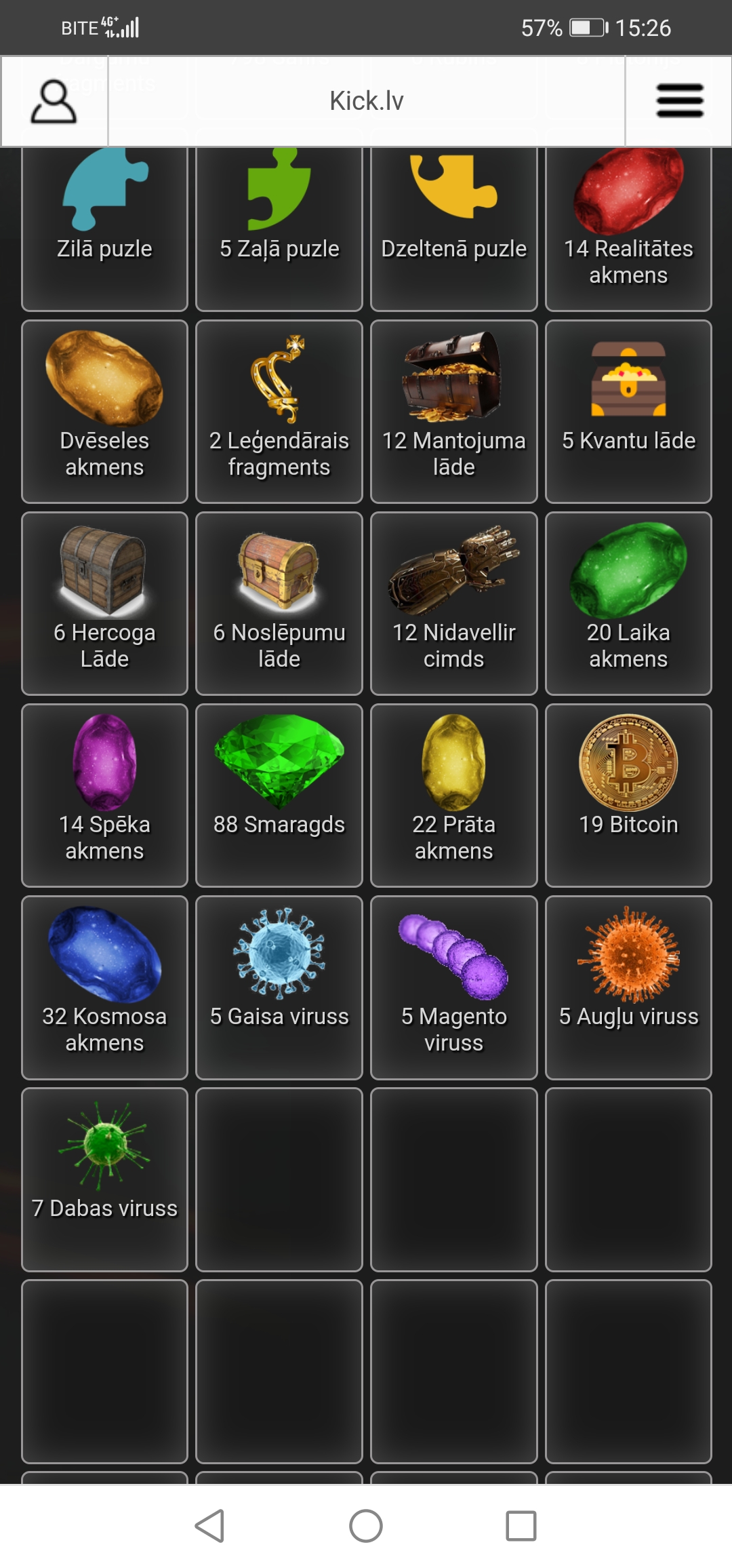This screenshot has width=732, height=1568.
Task: Open 32 Kosmosa akmens
Action: pos(104,987)
